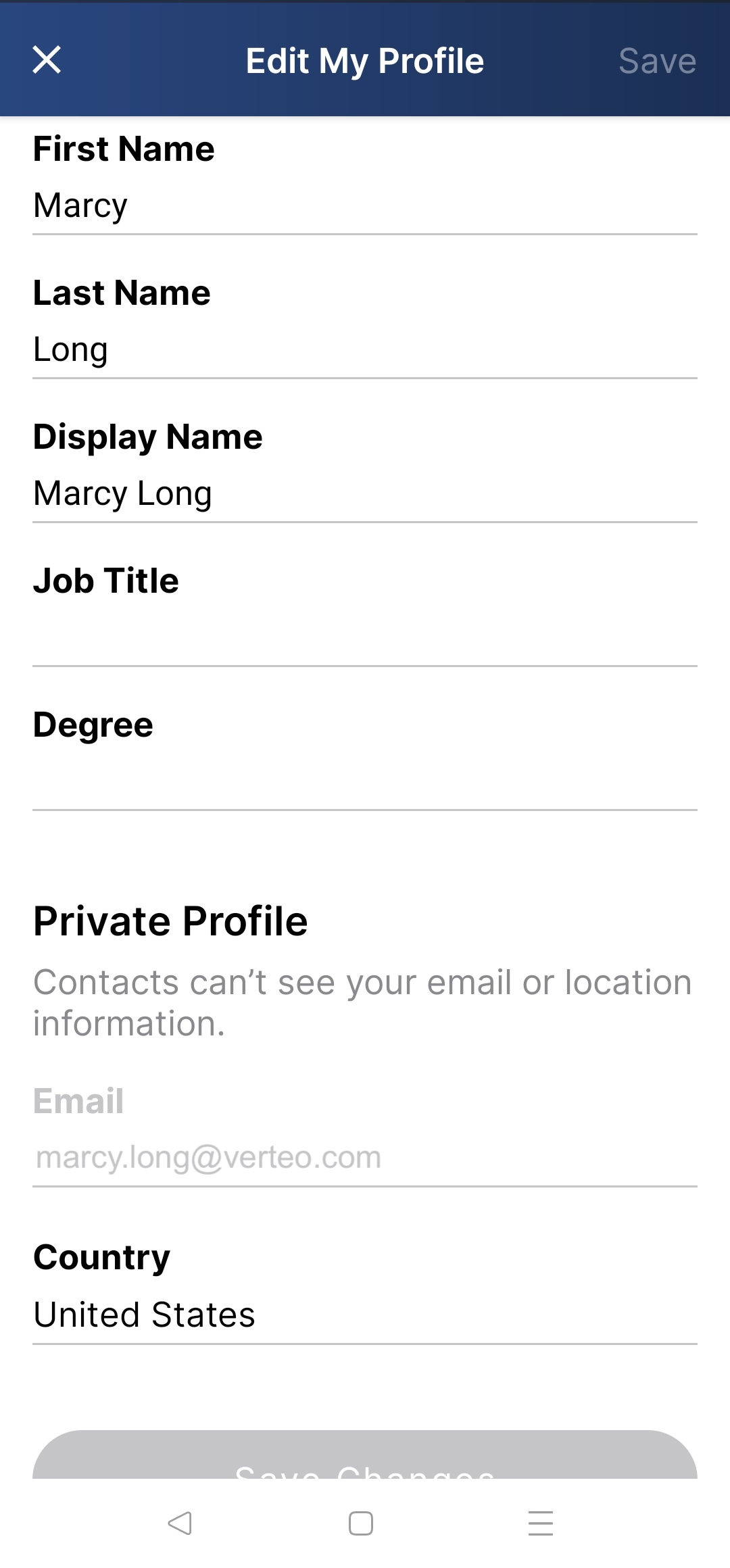
Task: Tap Save in the top bar
Action: click(x=657, y=61)
